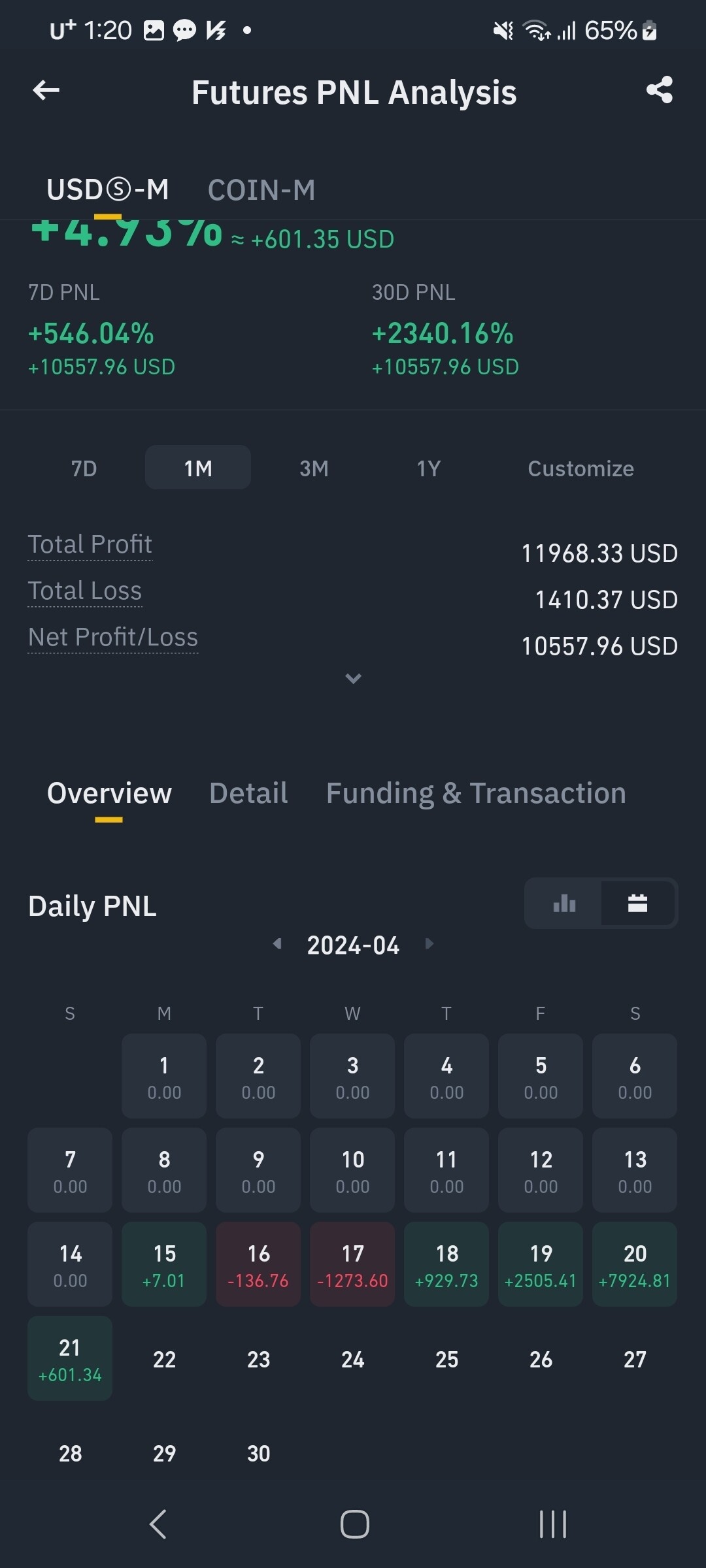The width and height of the screenshot is (706, 1568).
Task: Switch to the Detail tab
Action: pyautogui.click(x=248, y=793)
